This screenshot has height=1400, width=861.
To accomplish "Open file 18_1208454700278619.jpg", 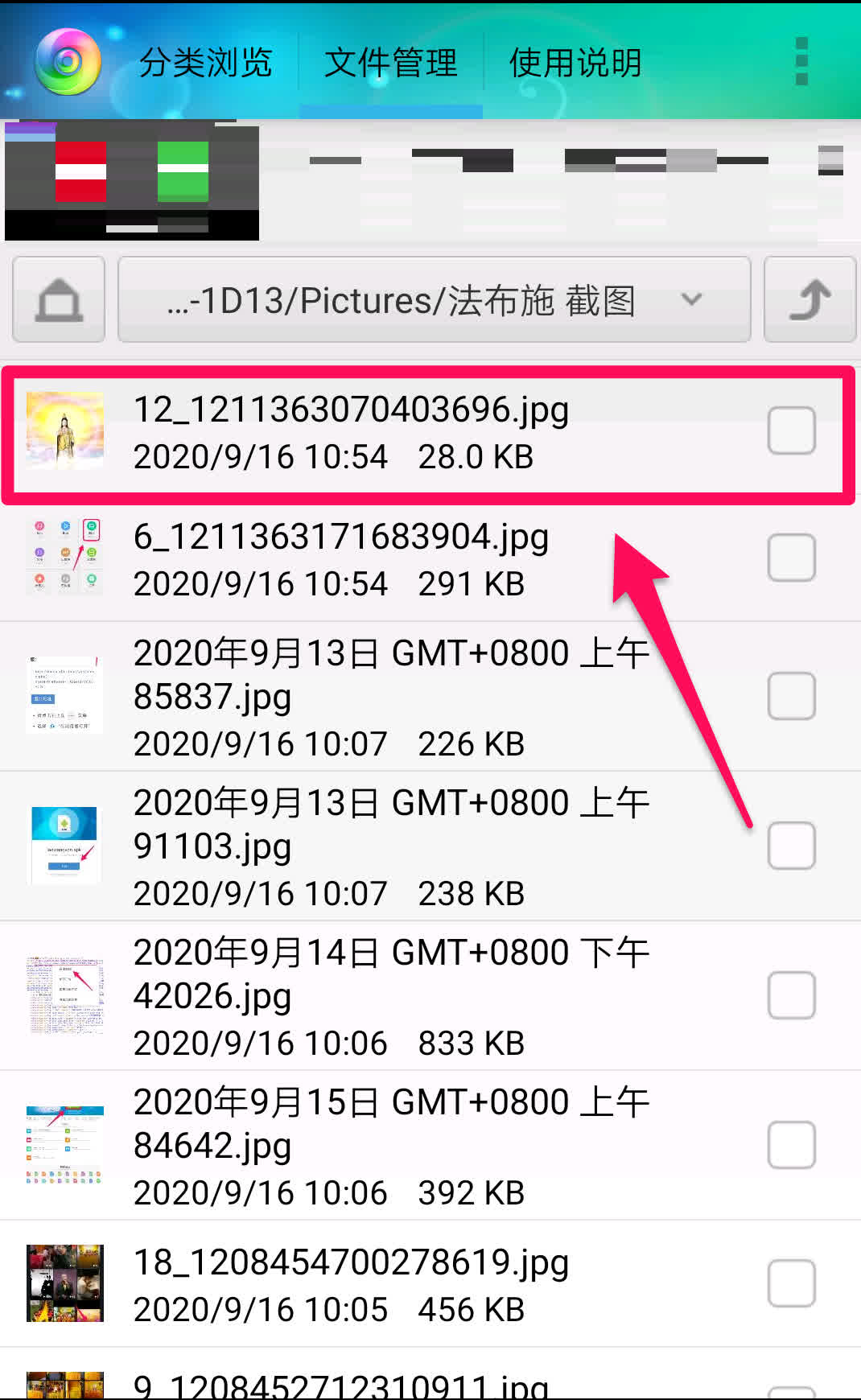I will [378, 1284].
